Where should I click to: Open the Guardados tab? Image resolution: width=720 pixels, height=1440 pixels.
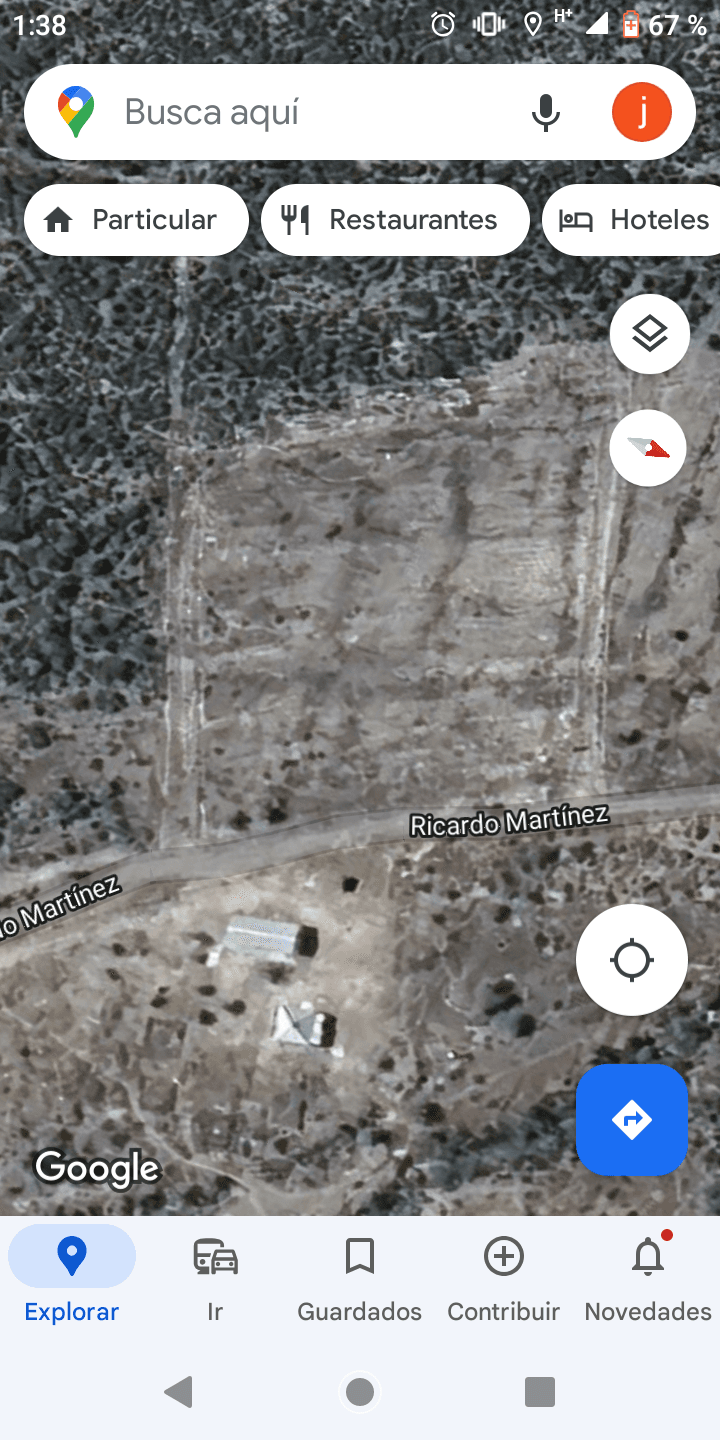(x=360, y=1274)
